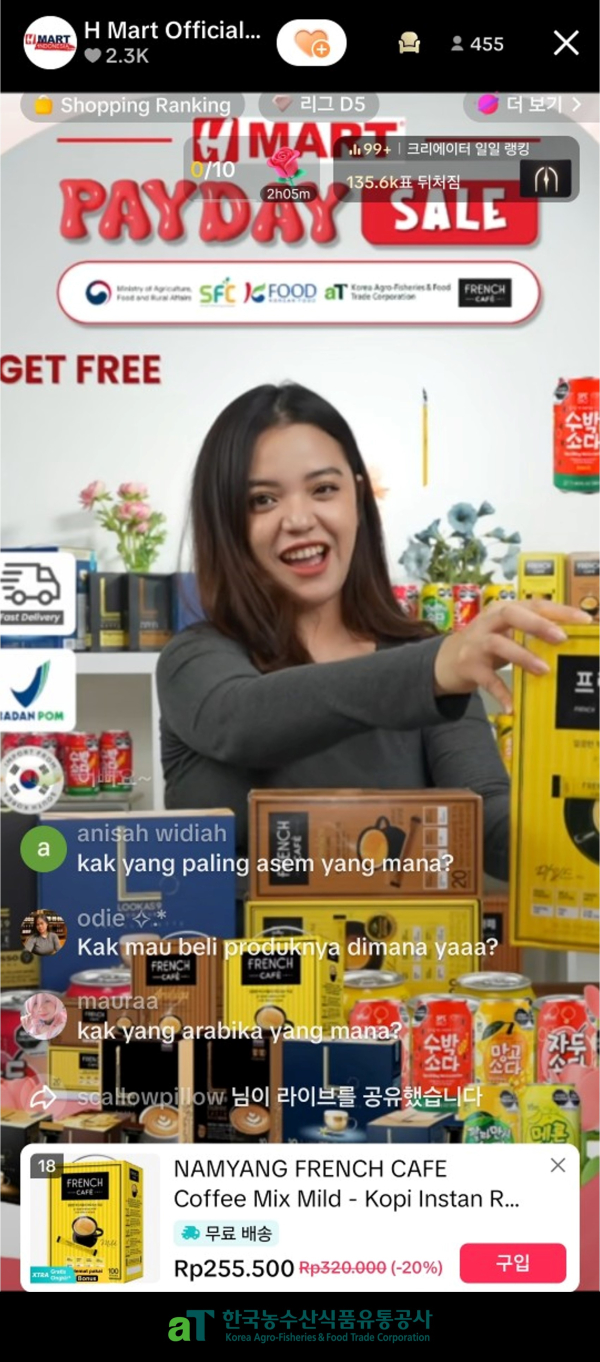Viewport: 600px width, 1362px height.
Task: Open the 리그 D5 league chip
Action: pyautogui.click(x=320, y=104)
